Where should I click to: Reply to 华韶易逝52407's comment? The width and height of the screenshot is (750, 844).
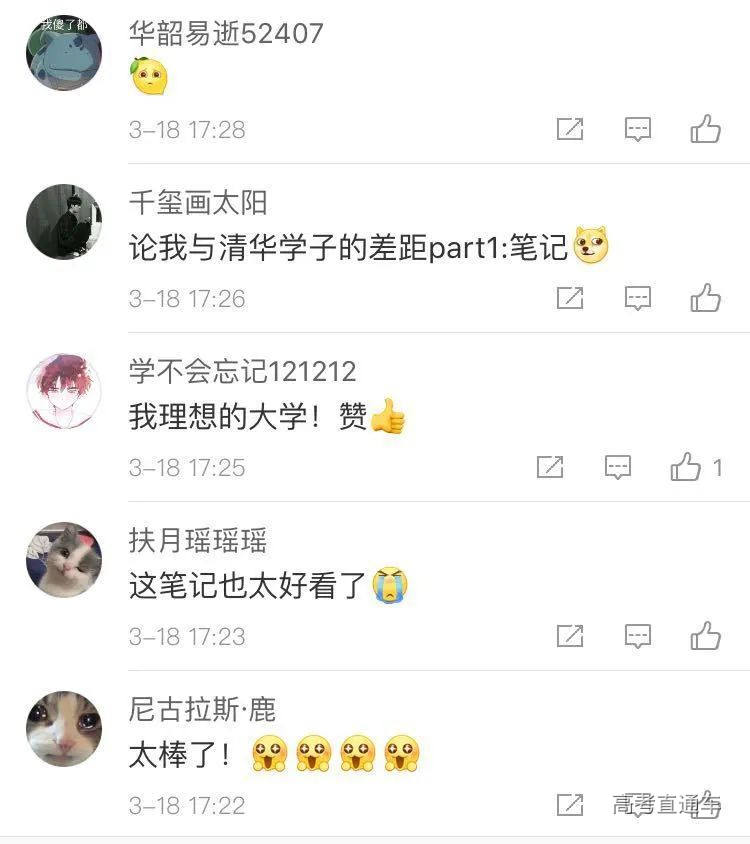[638, 129]
